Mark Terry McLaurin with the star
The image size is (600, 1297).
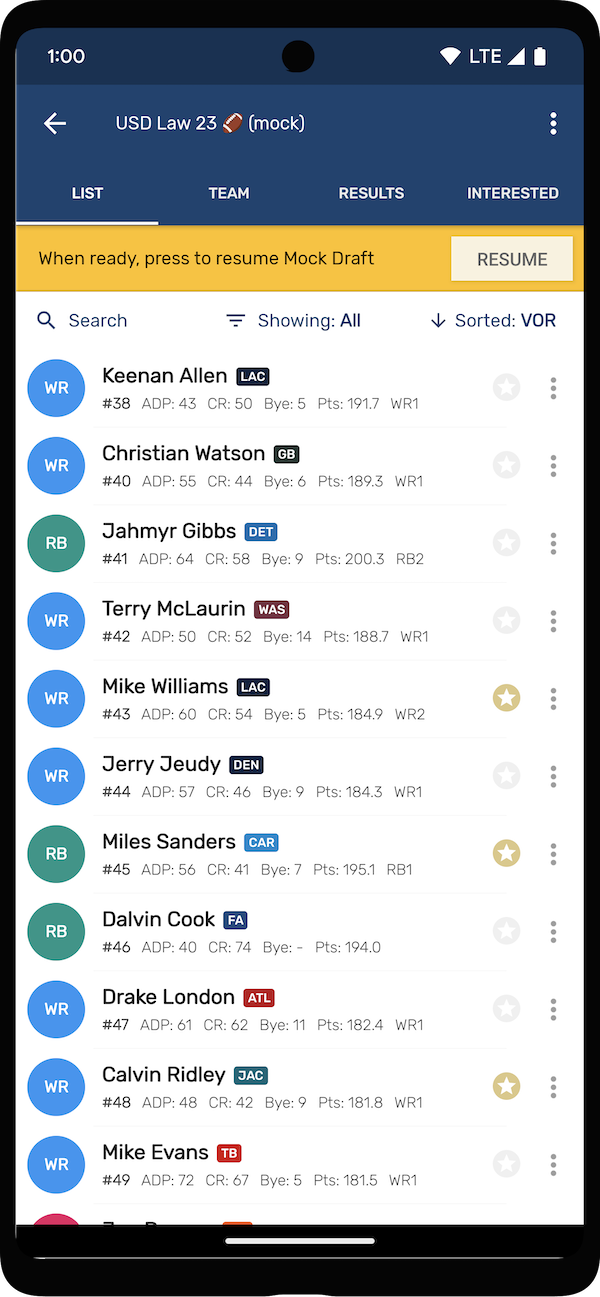[x=507, y=620]
